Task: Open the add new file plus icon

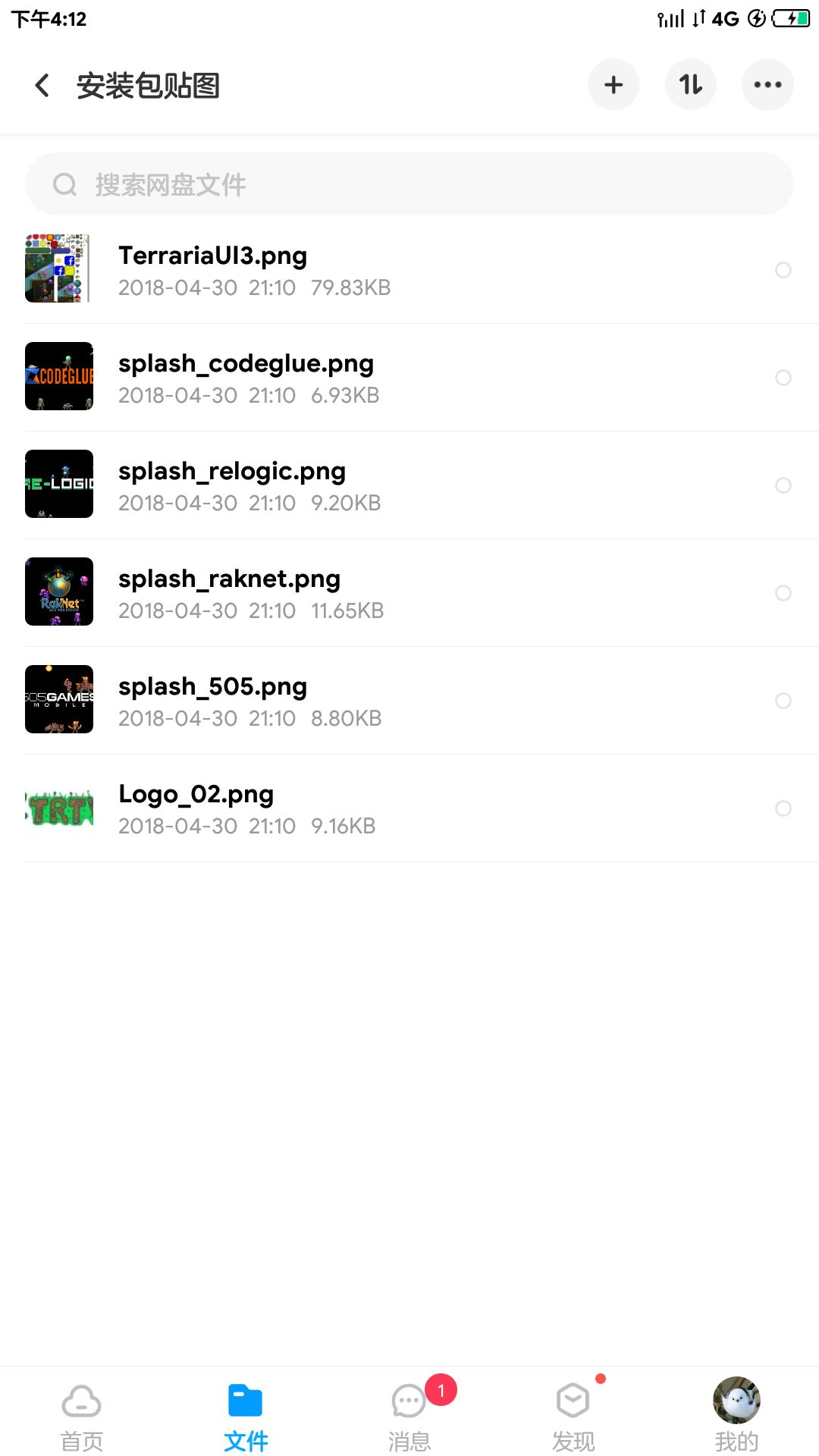Action: click(613, 85)
